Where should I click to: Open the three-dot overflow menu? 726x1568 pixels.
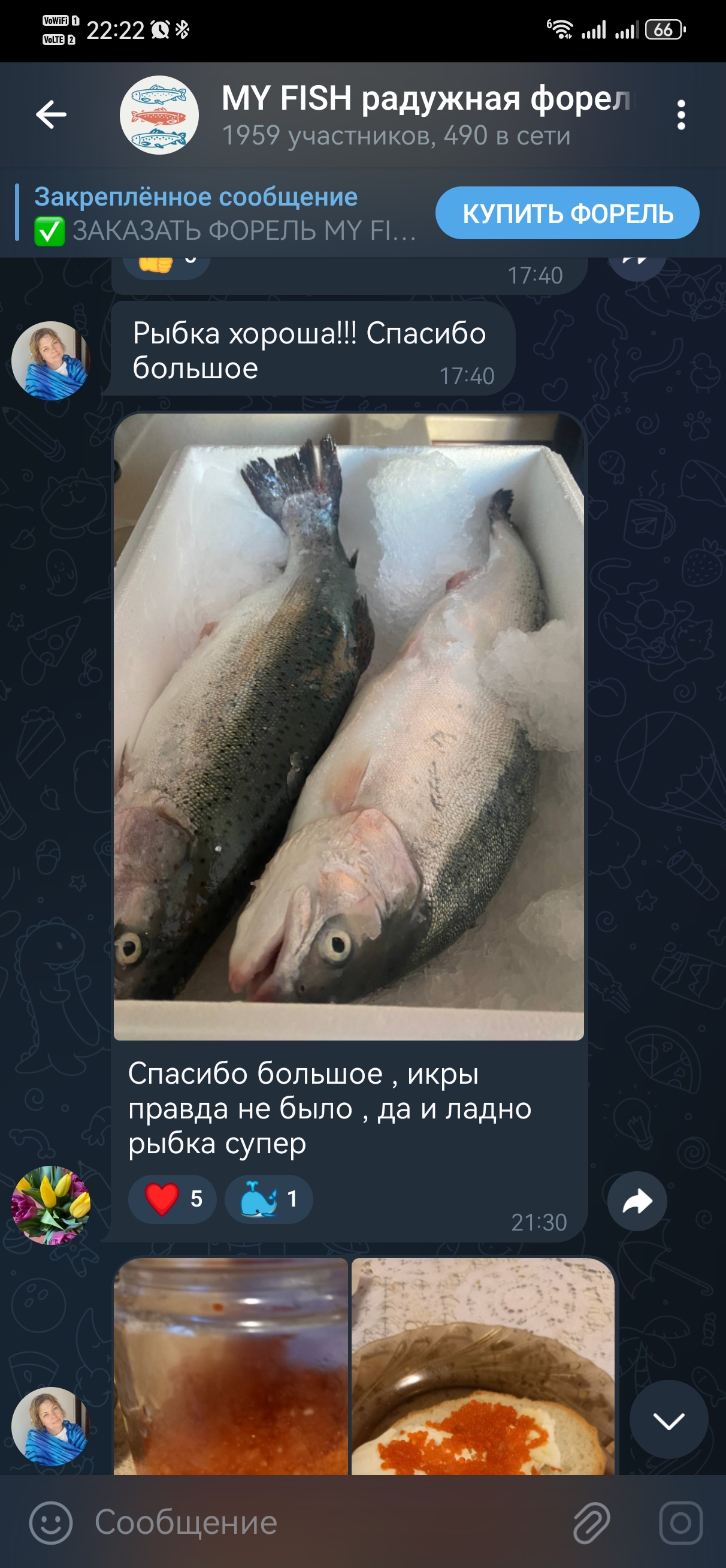pyautogui.click(x=680, y=114)
